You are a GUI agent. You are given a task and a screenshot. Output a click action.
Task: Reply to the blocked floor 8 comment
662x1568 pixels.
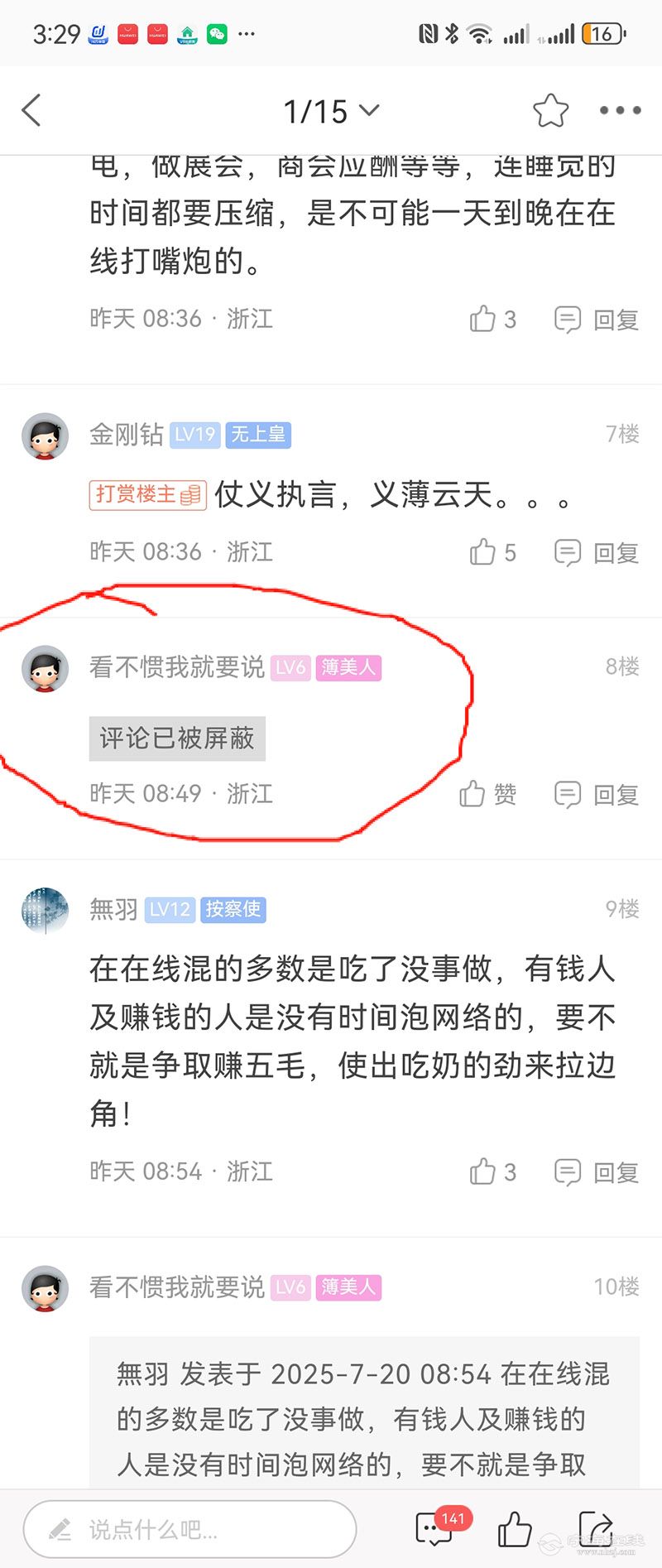(x=597, y=795)
